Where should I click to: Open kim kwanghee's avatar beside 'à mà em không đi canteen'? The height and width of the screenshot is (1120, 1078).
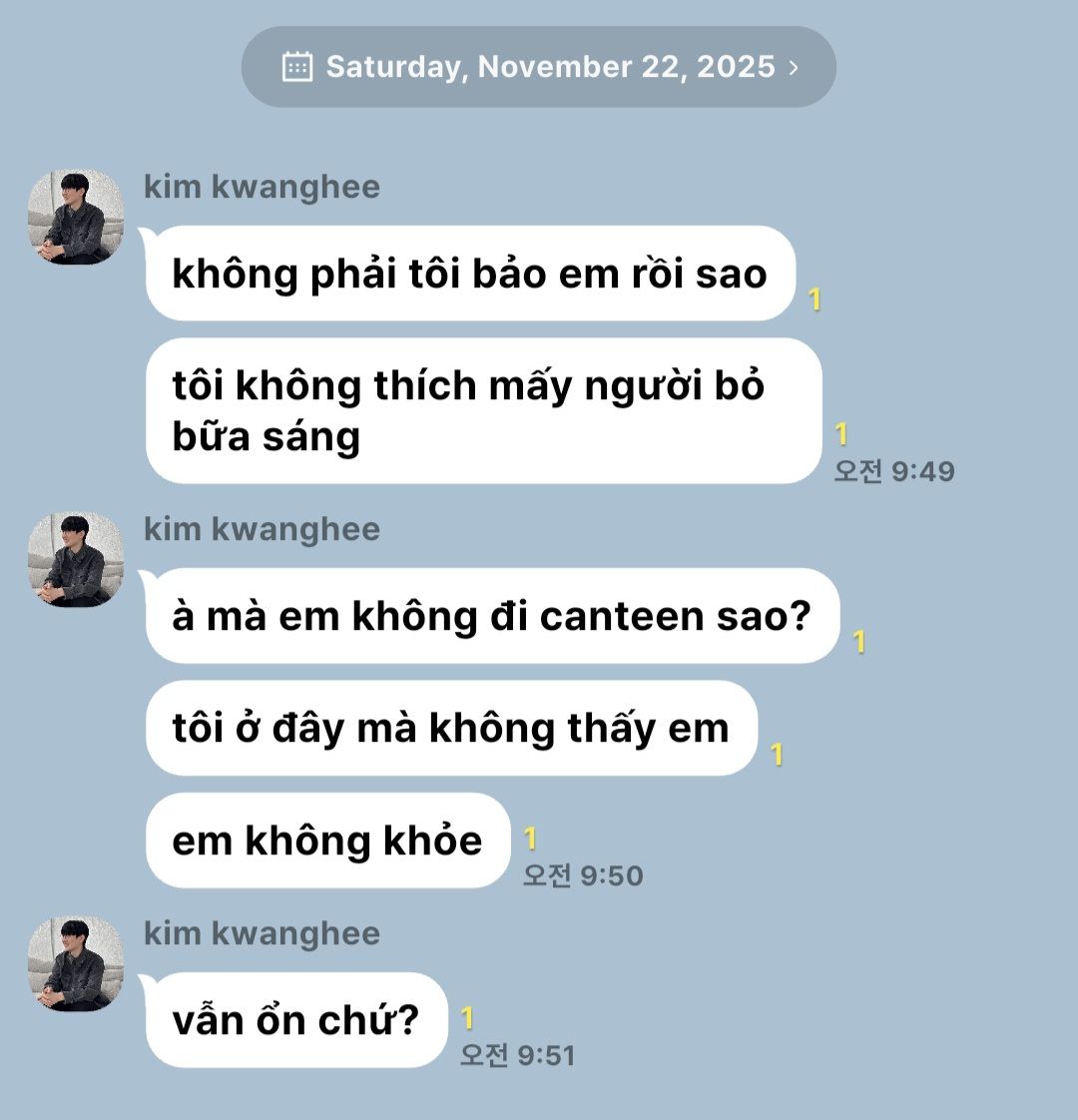(76, 560)
